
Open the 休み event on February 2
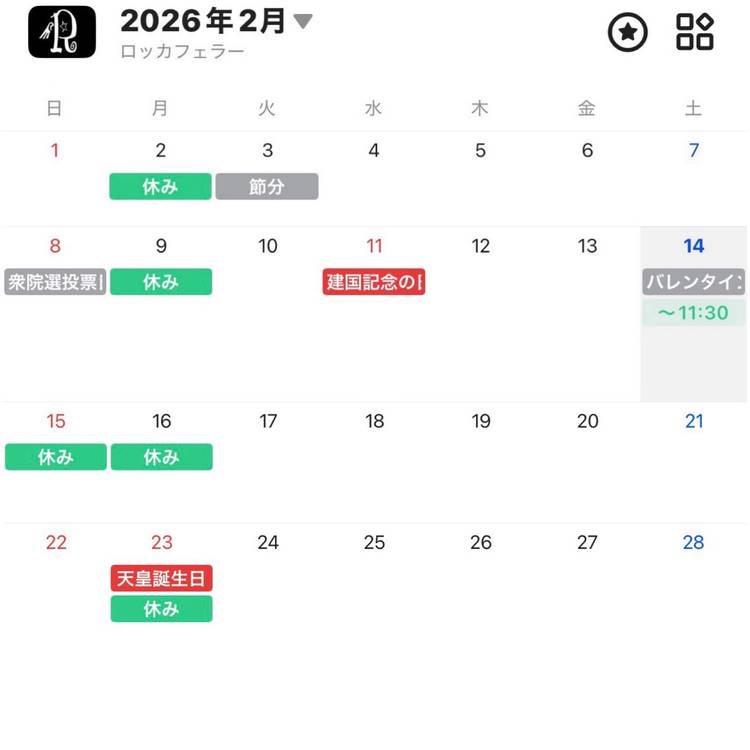pyautogui.click(x=160, y=187)
